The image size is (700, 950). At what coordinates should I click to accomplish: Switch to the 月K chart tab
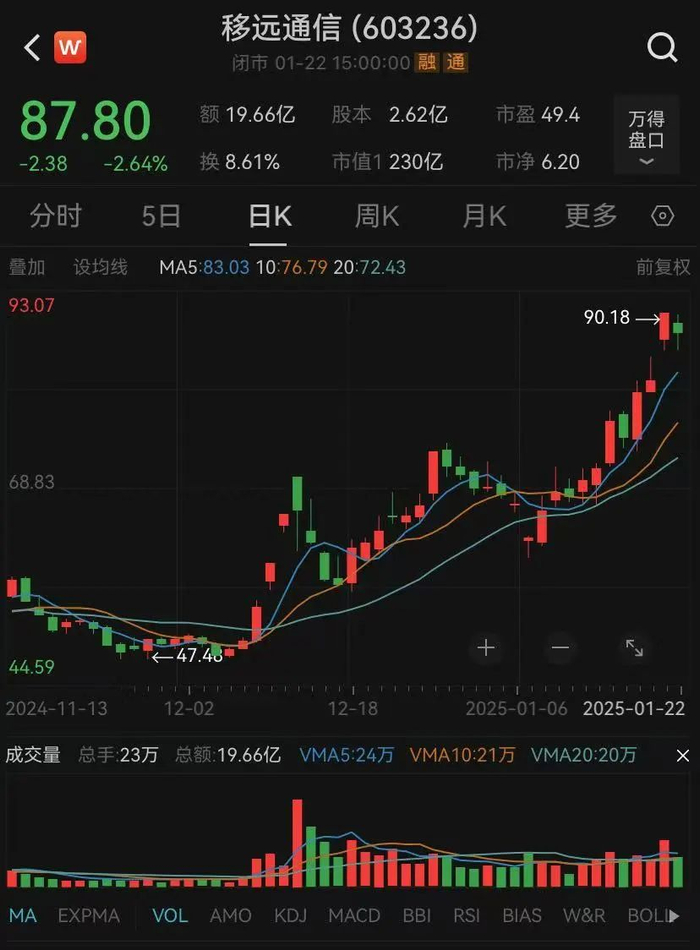point(484,215)
